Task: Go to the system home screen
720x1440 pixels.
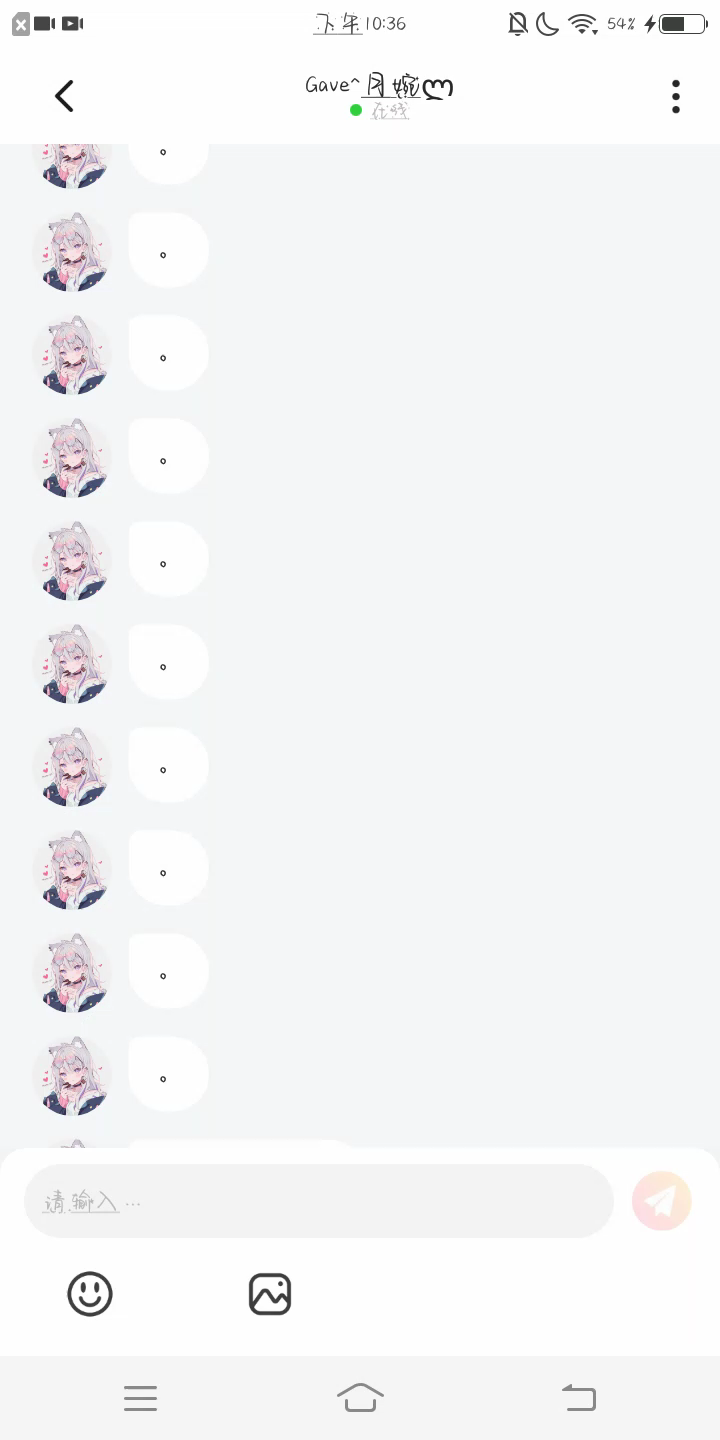Action: tap(360, 1398)
